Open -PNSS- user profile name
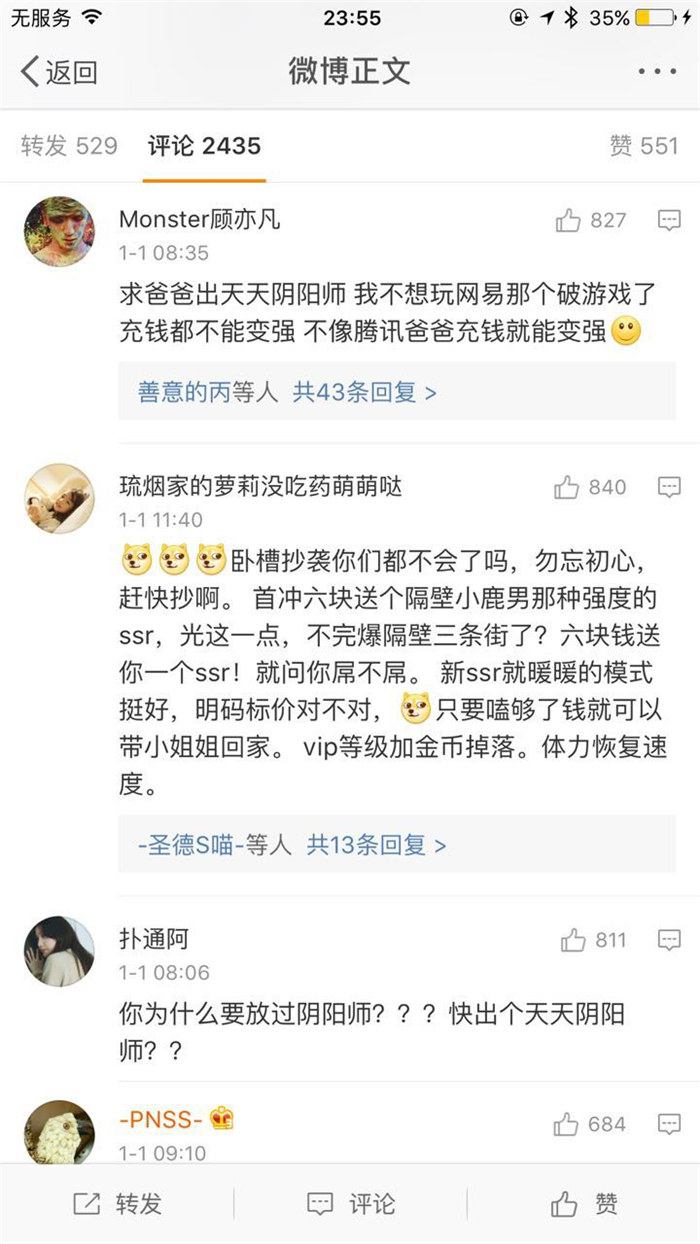 click(x=161, y=1120)
